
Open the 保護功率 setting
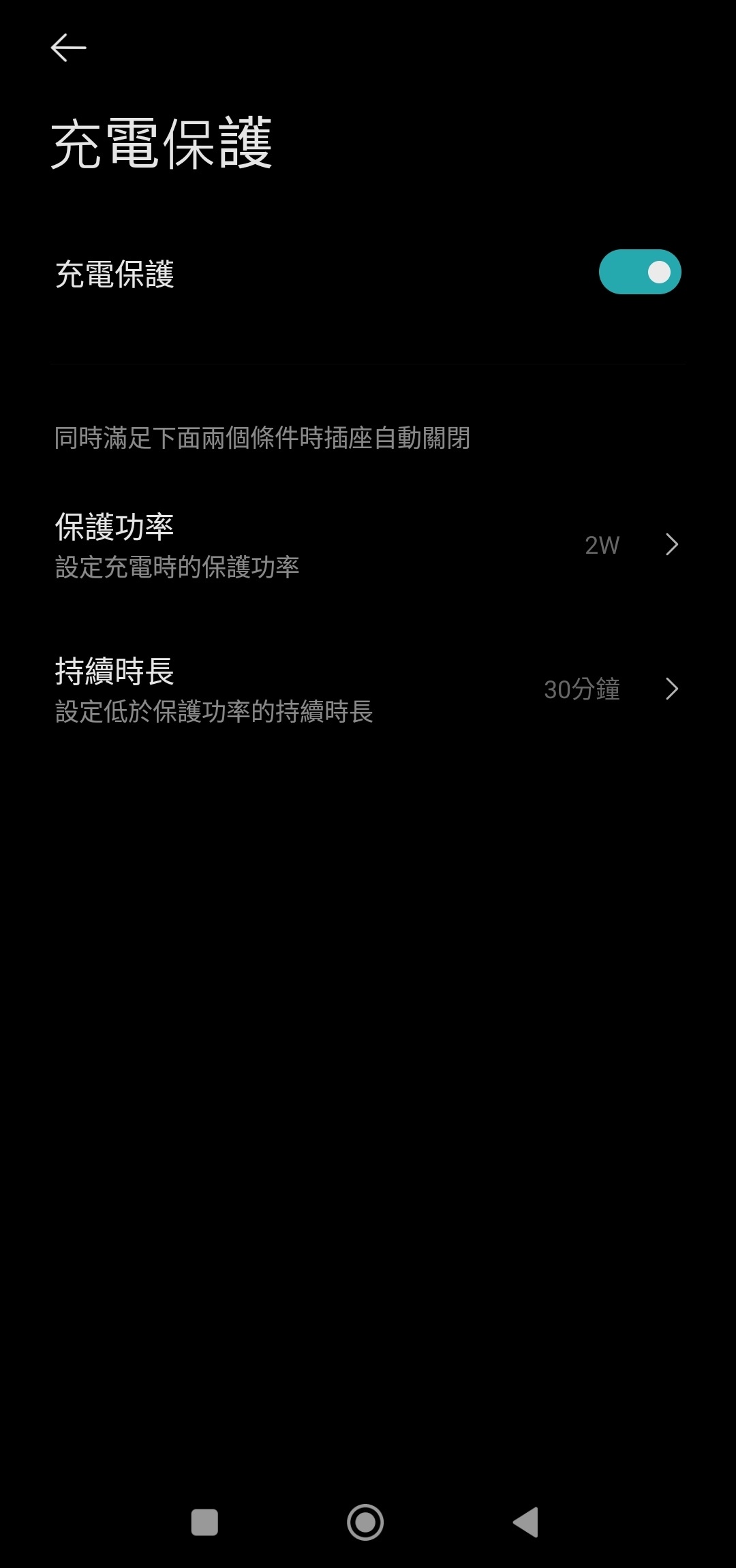(368, 545)
